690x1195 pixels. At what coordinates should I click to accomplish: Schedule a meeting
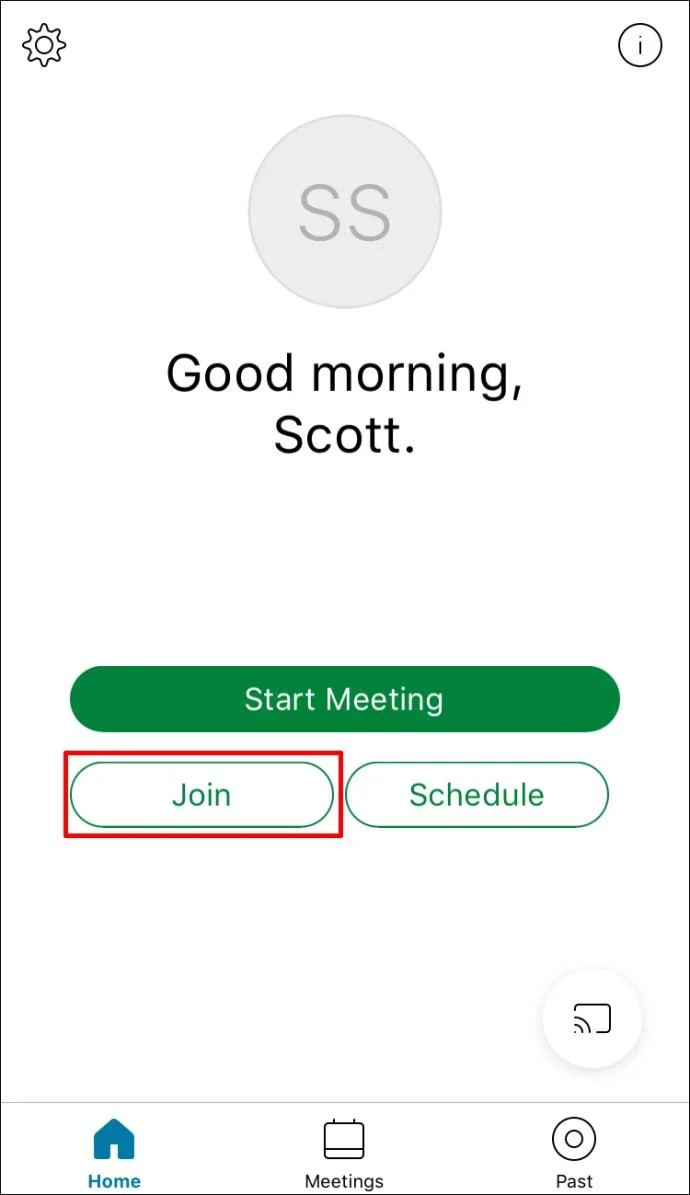pos(477,795)
